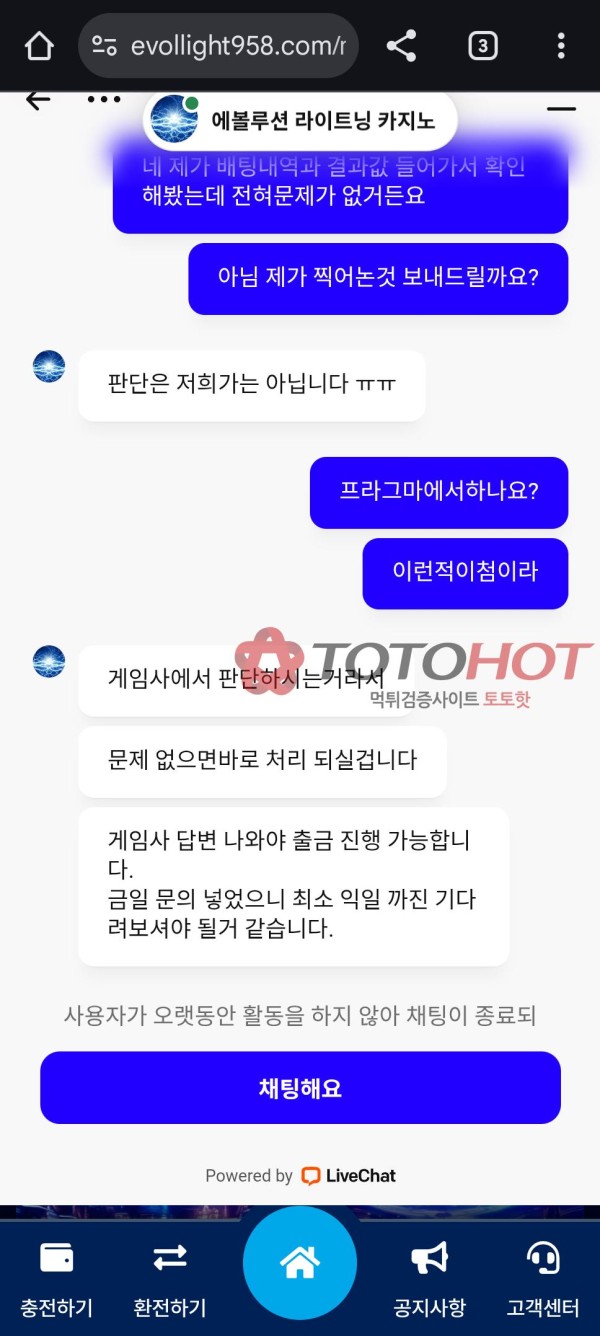Go back from the chat window
600x1336 pixels.
(38, 100)
